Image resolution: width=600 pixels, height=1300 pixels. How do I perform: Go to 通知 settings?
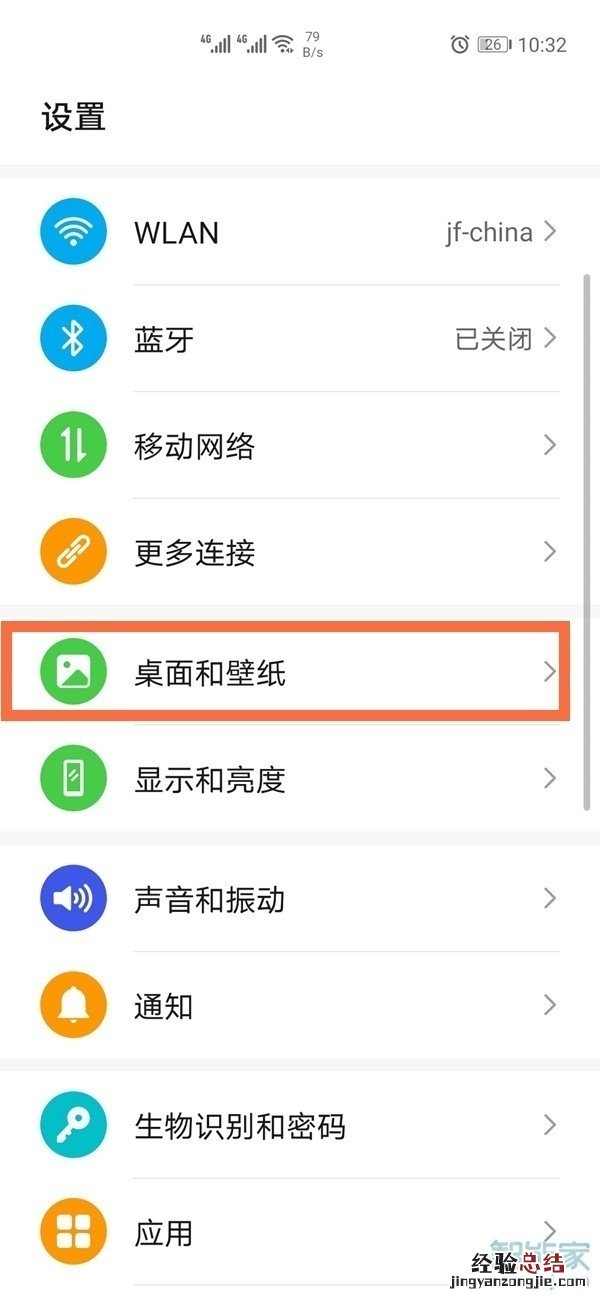(300, 1005)
